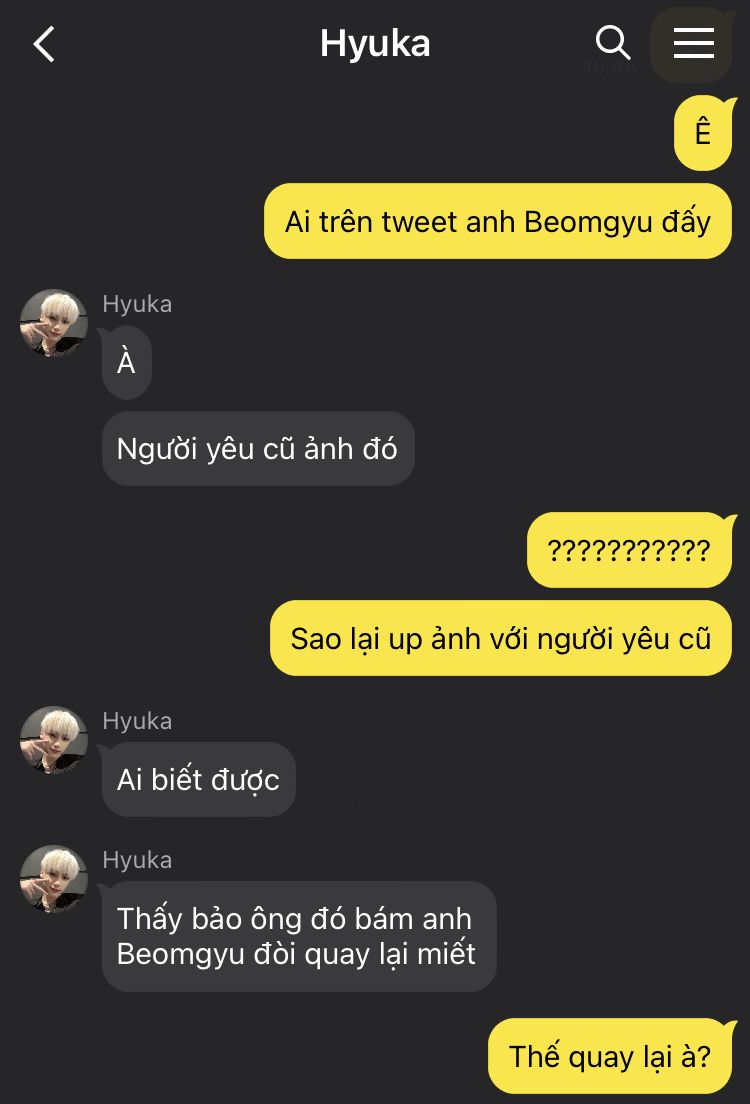Open the chat's hamburger menu
Viewport: 750px width, 1104px height.
694,44
